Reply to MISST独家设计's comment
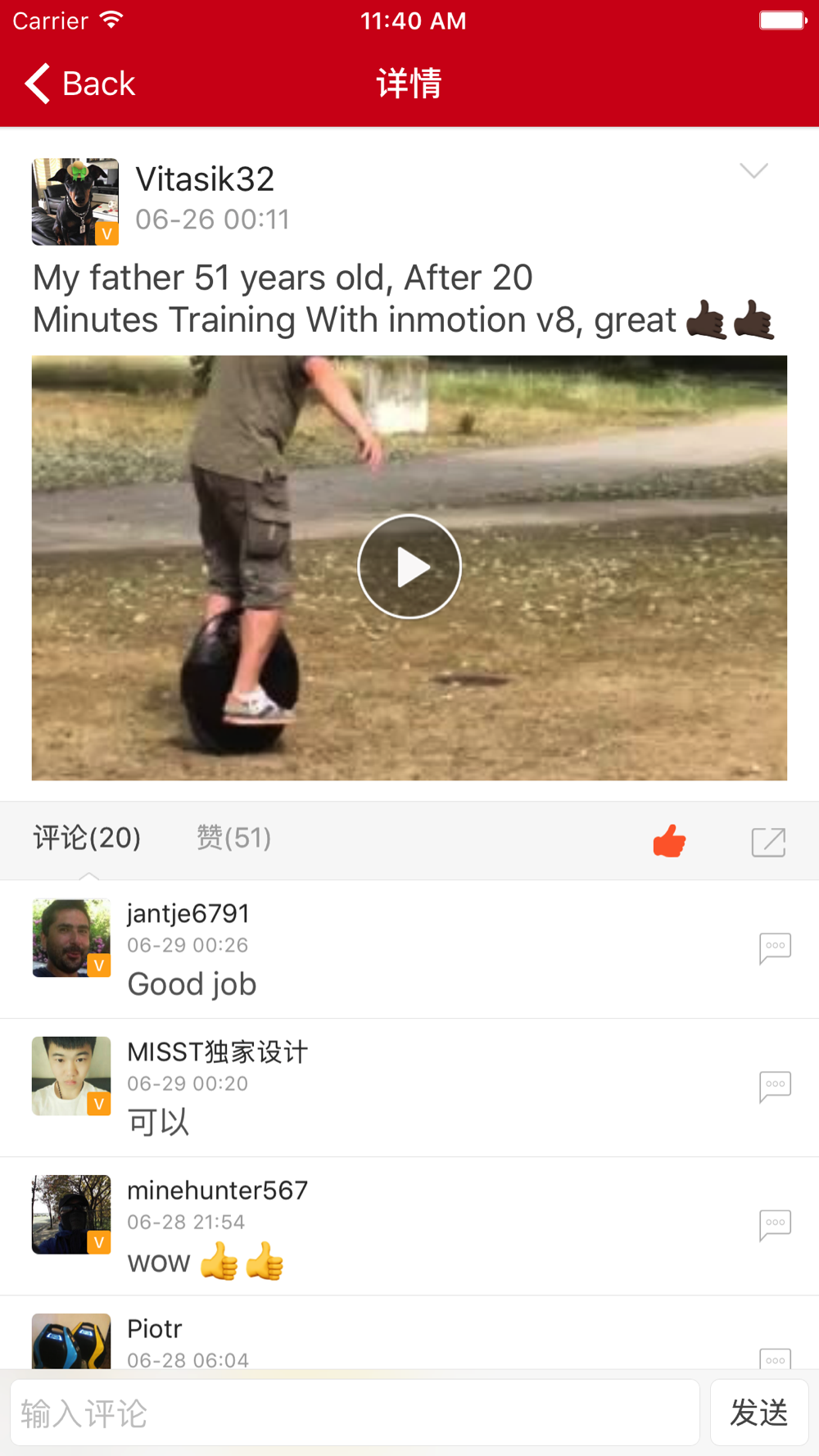Screen dimensions: 819x1456 (775, 1087)
